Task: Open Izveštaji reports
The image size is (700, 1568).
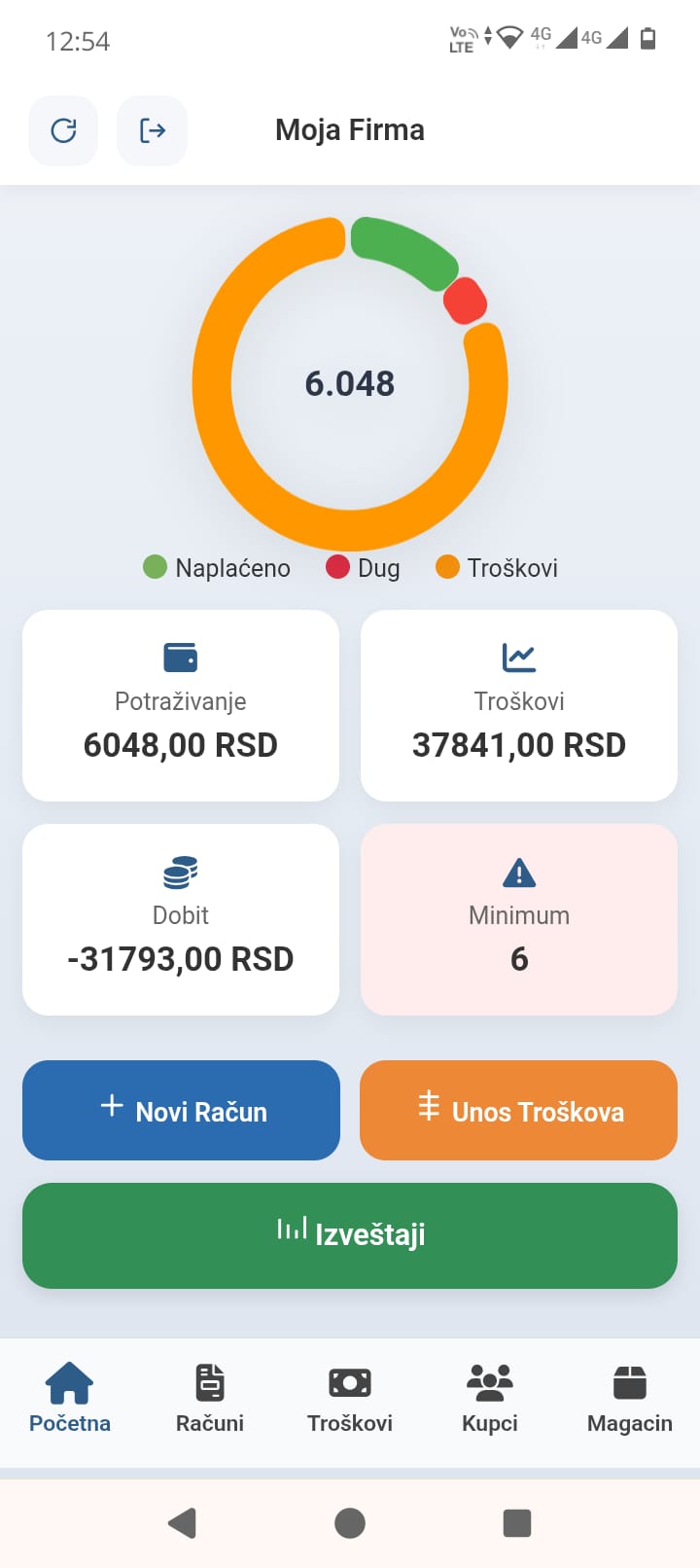Action: pos(350,1235)
